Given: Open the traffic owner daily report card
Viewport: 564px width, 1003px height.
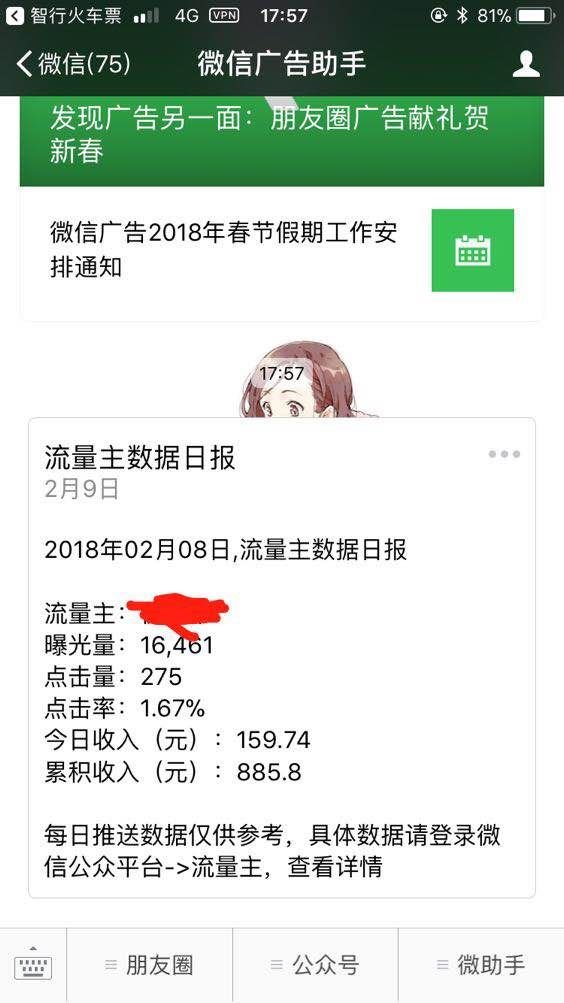Looking at the screenshot, I should pos(282,658).
